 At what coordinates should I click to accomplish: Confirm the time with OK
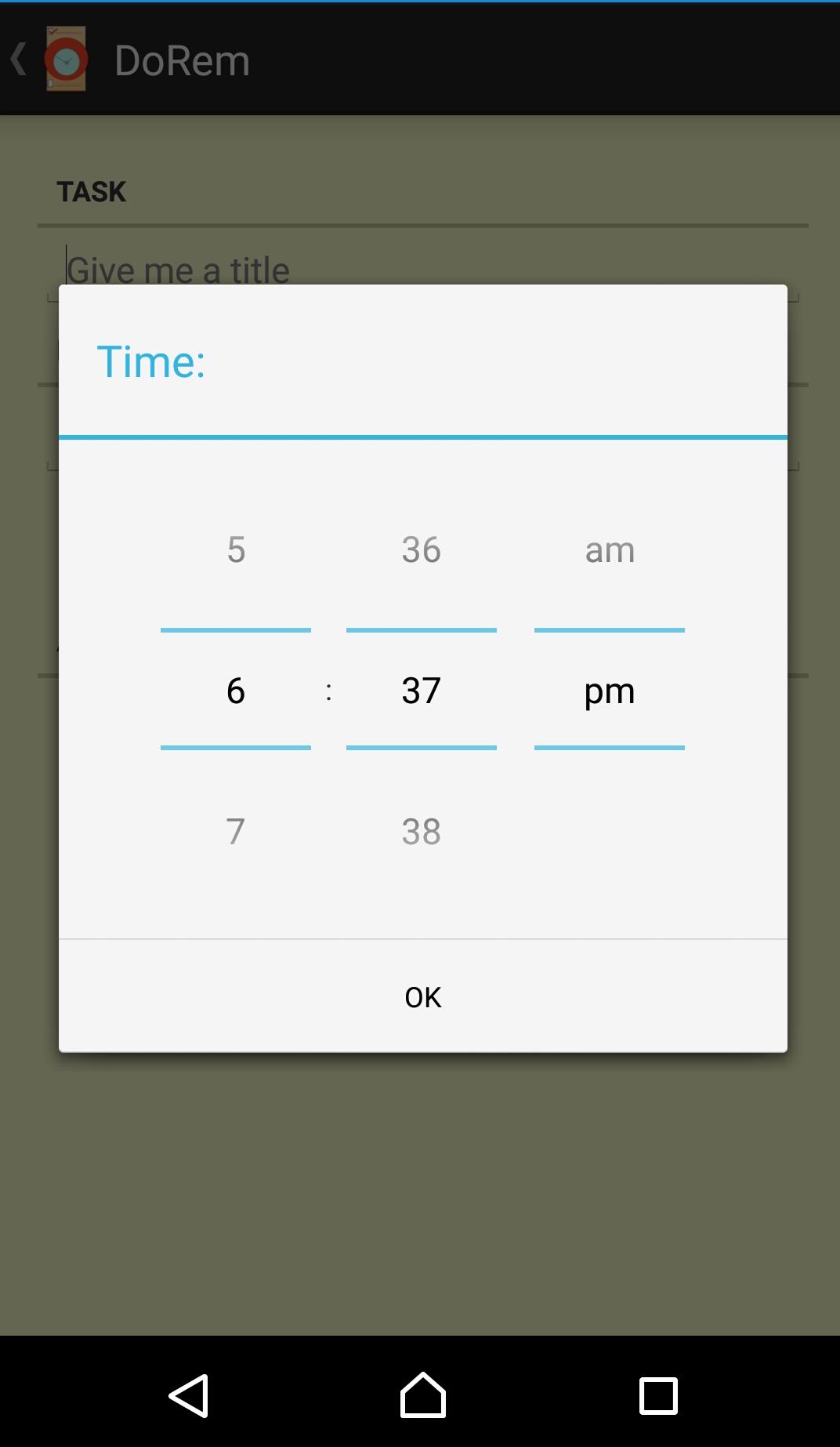click(x=423, y=996)
